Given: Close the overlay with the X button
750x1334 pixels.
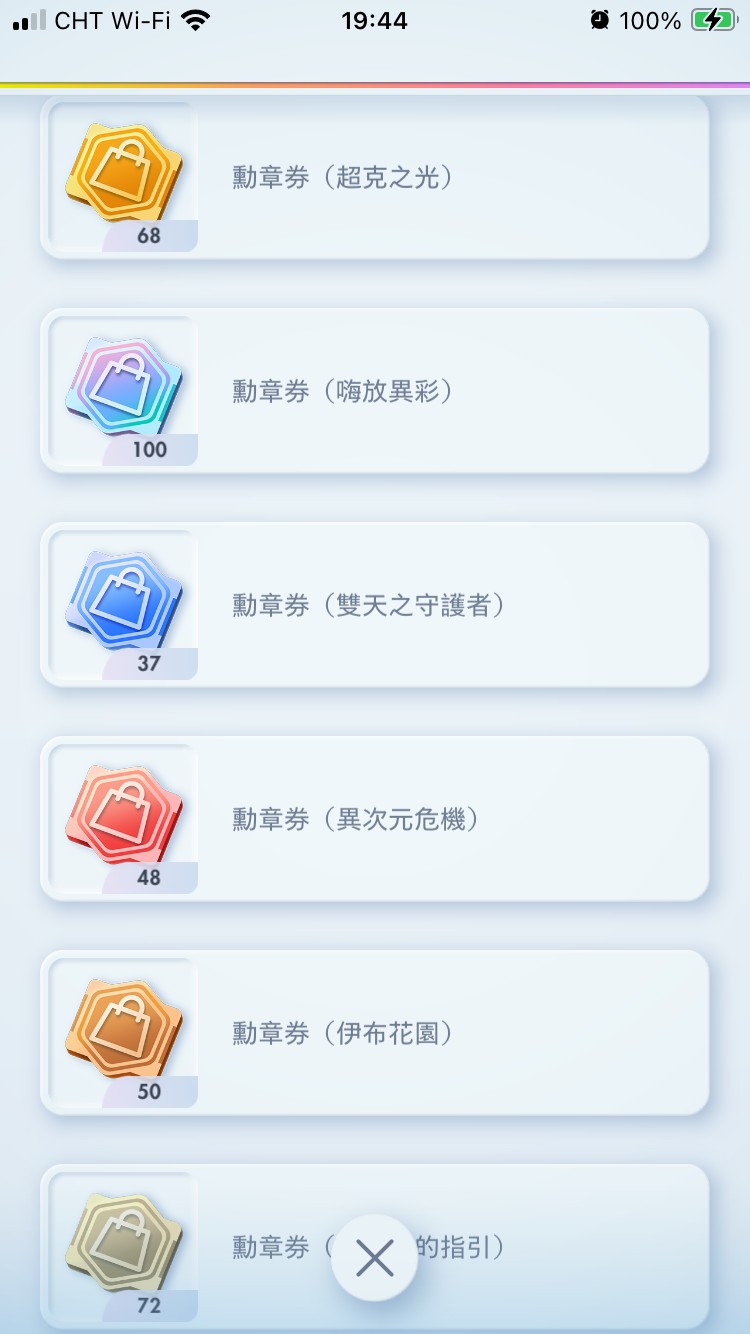Looking at the screenshot, I should 374,1258.
